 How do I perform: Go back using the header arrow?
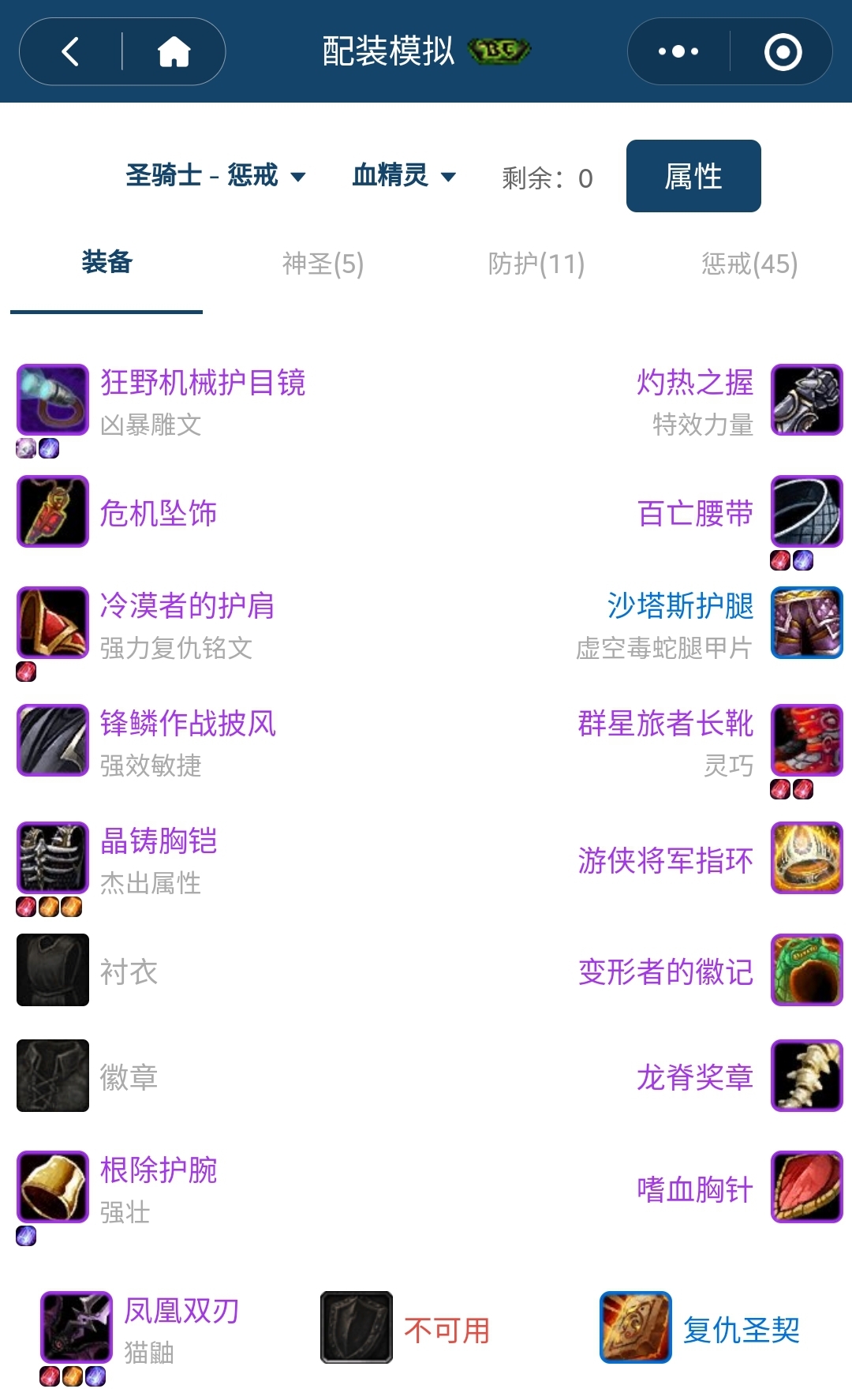71,52
